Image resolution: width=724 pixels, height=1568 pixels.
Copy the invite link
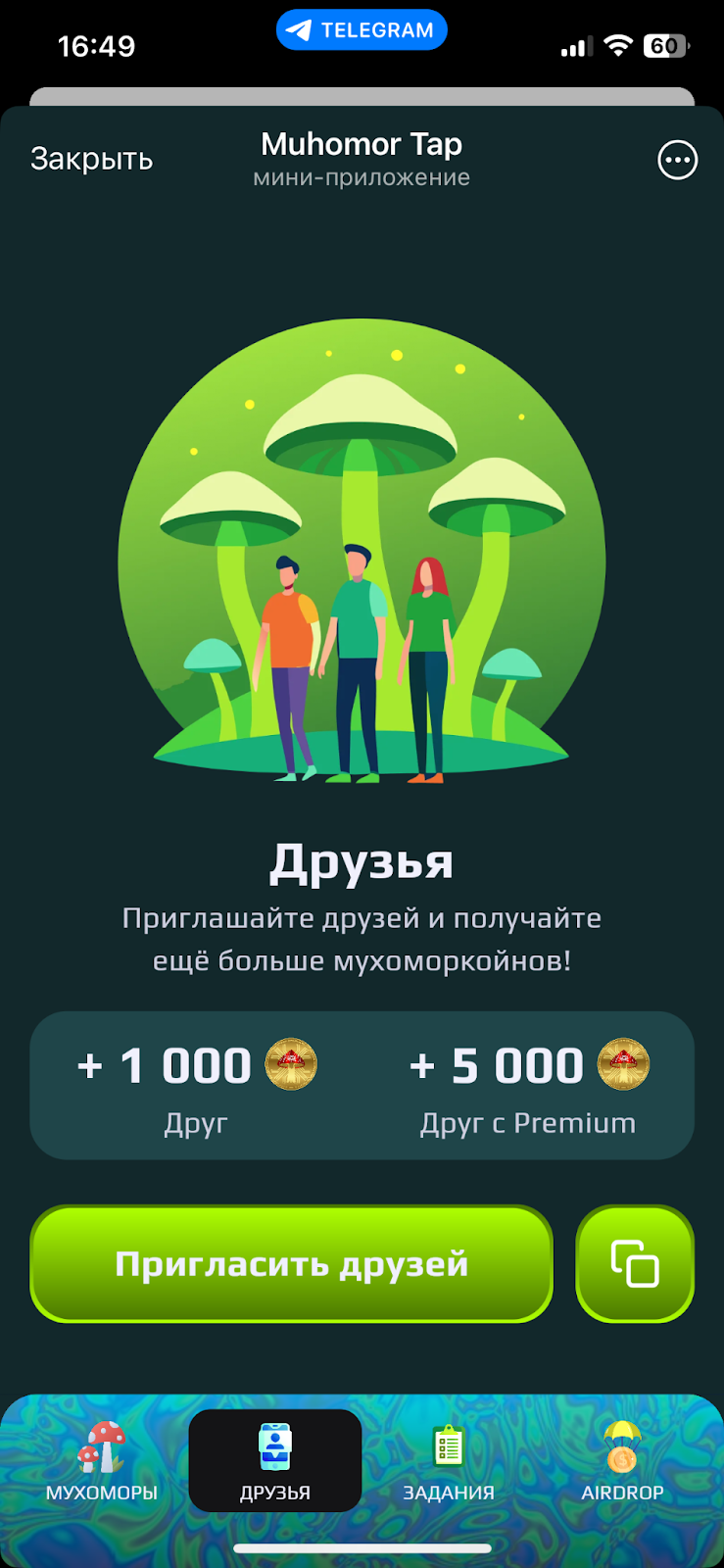[635, 1264]
